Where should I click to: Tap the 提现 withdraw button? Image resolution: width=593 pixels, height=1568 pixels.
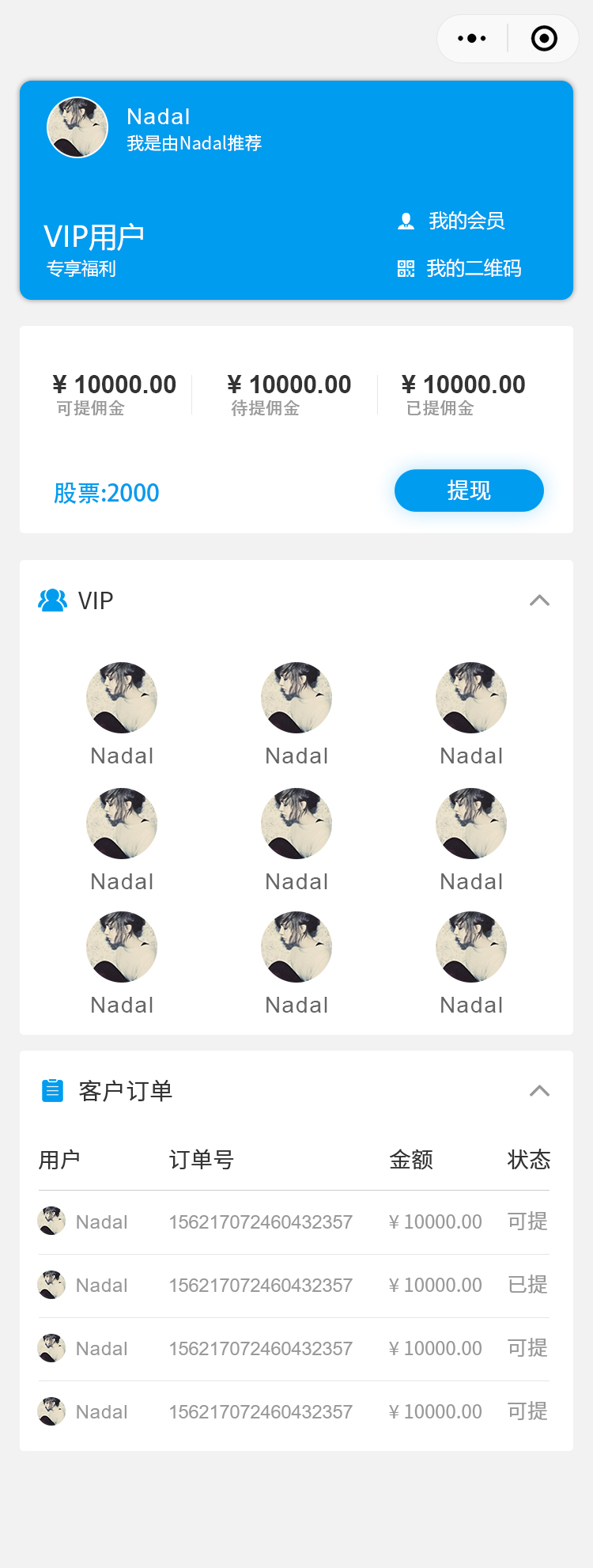(x=469, y=490)
